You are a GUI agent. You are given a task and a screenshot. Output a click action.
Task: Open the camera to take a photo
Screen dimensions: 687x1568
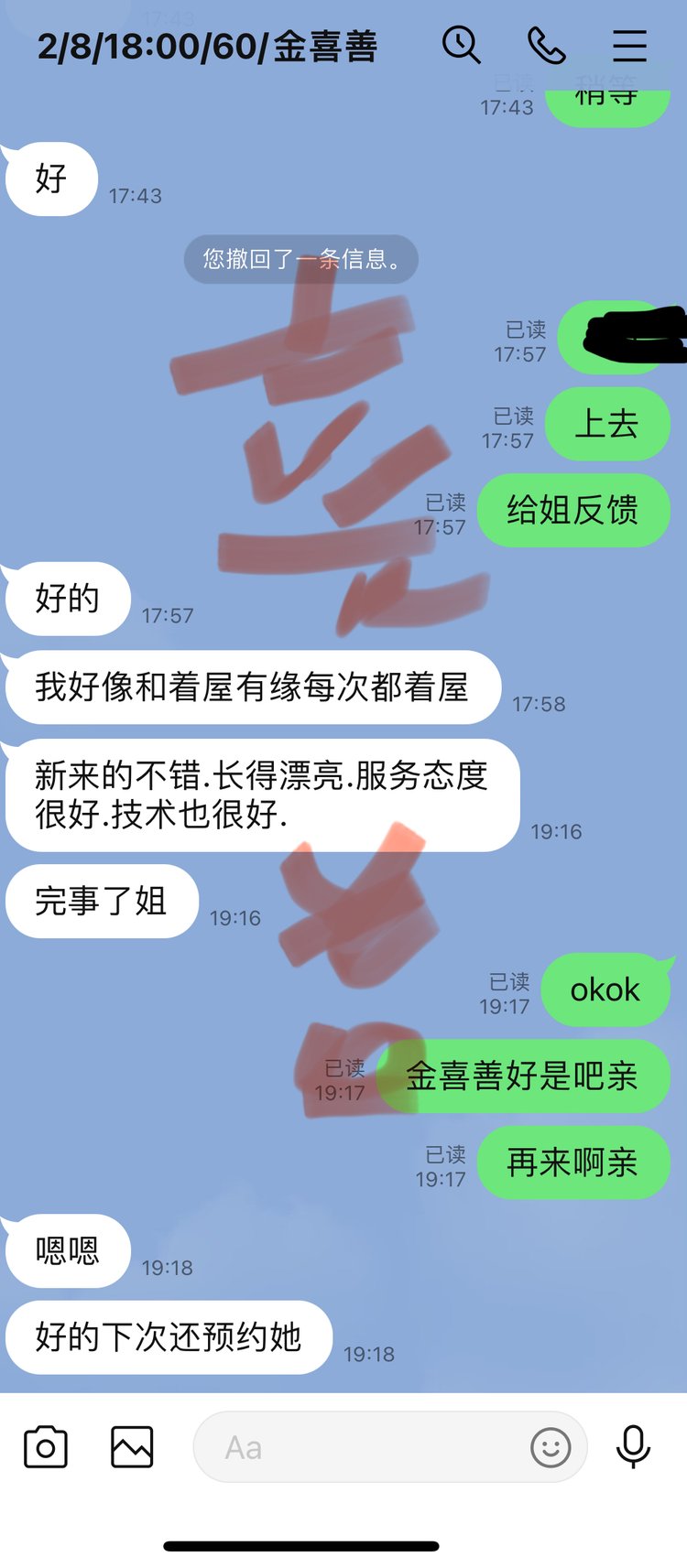(45, 1447)
